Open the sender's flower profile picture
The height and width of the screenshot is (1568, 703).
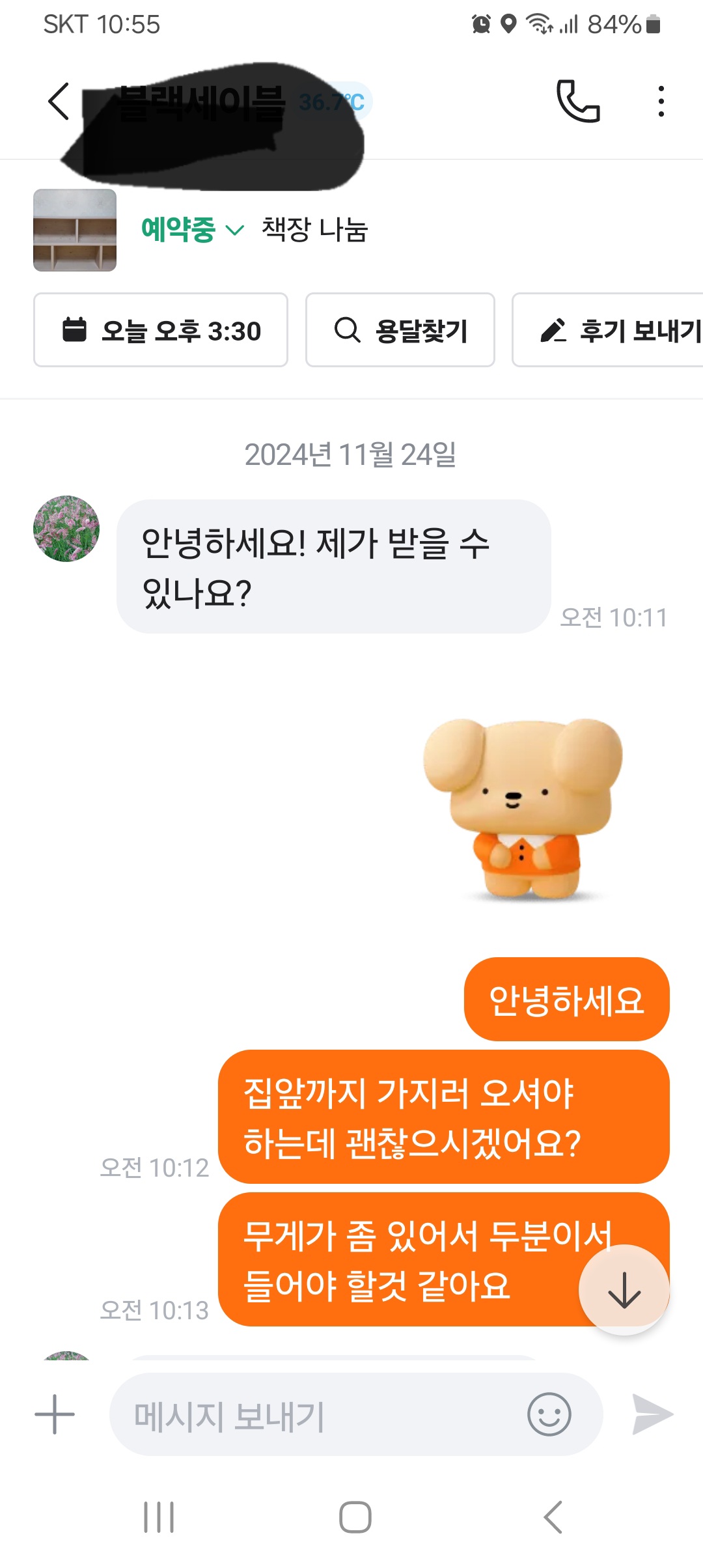66,529
